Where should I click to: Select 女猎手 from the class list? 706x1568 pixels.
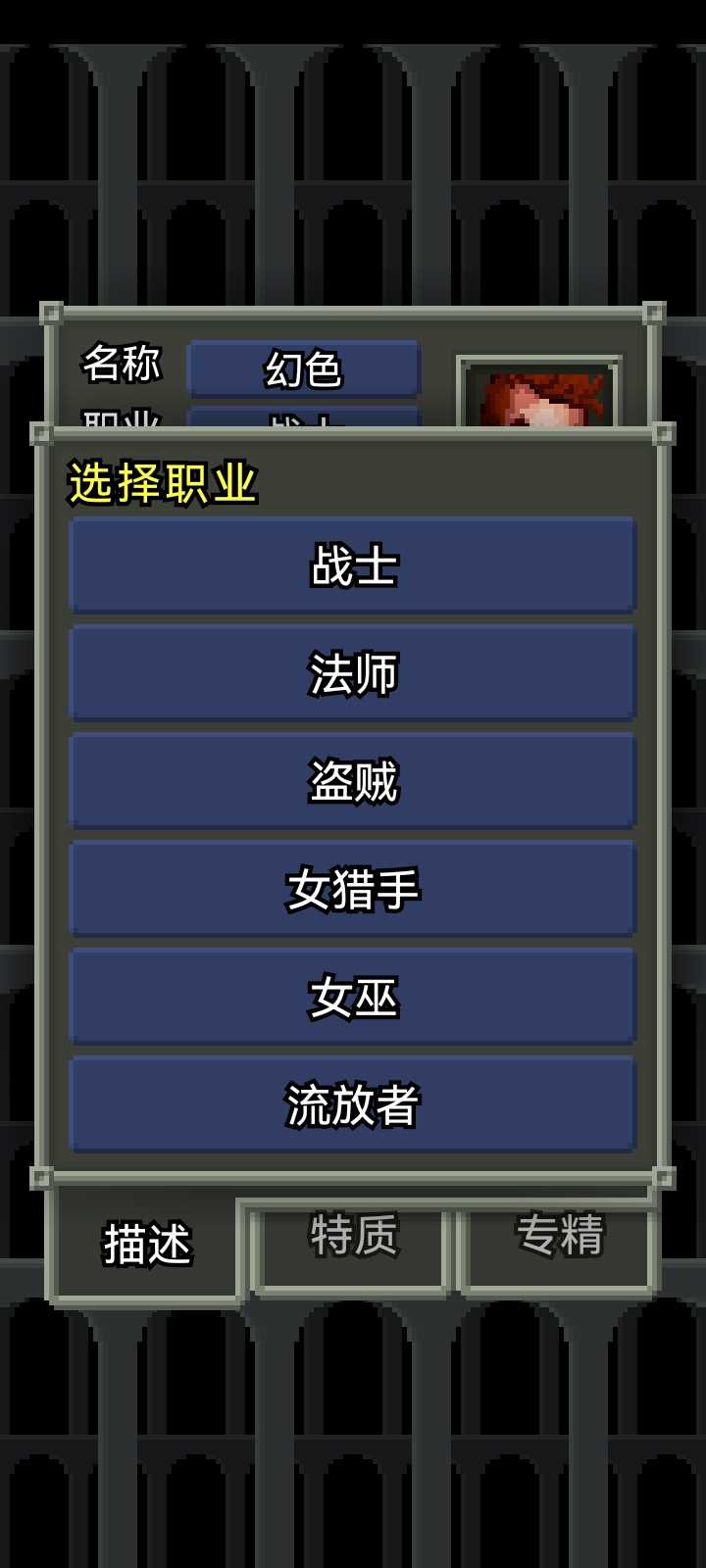(x=353, y=889)
